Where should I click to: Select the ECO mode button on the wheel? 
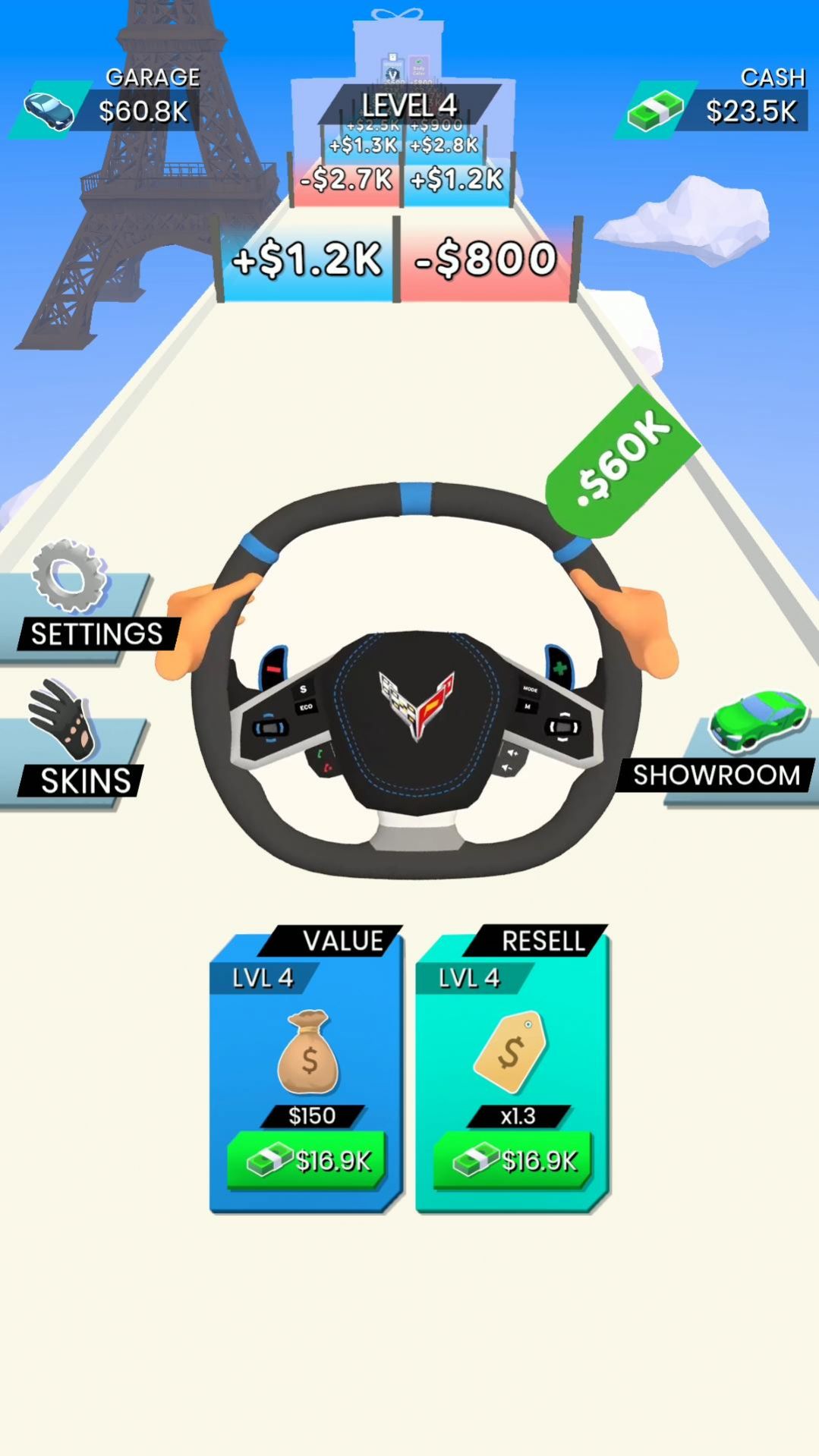tap(306, 706)
